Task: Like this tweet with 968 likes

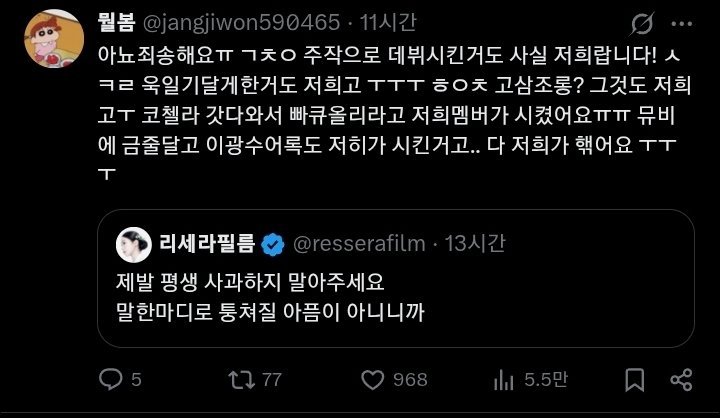Action: coord(373,379)
